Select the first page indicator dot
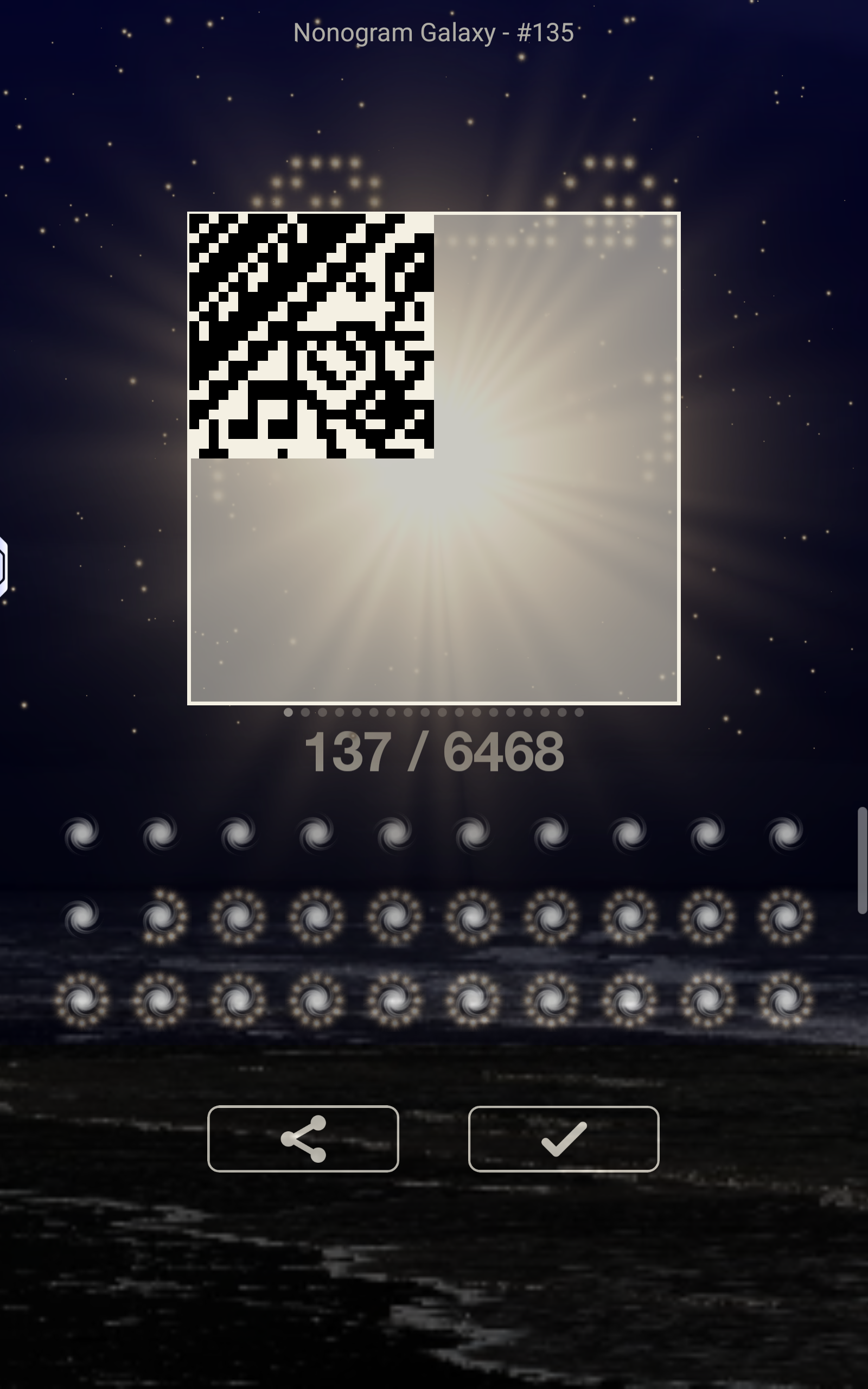868x1389 pixels. click(x=288, y=712)
